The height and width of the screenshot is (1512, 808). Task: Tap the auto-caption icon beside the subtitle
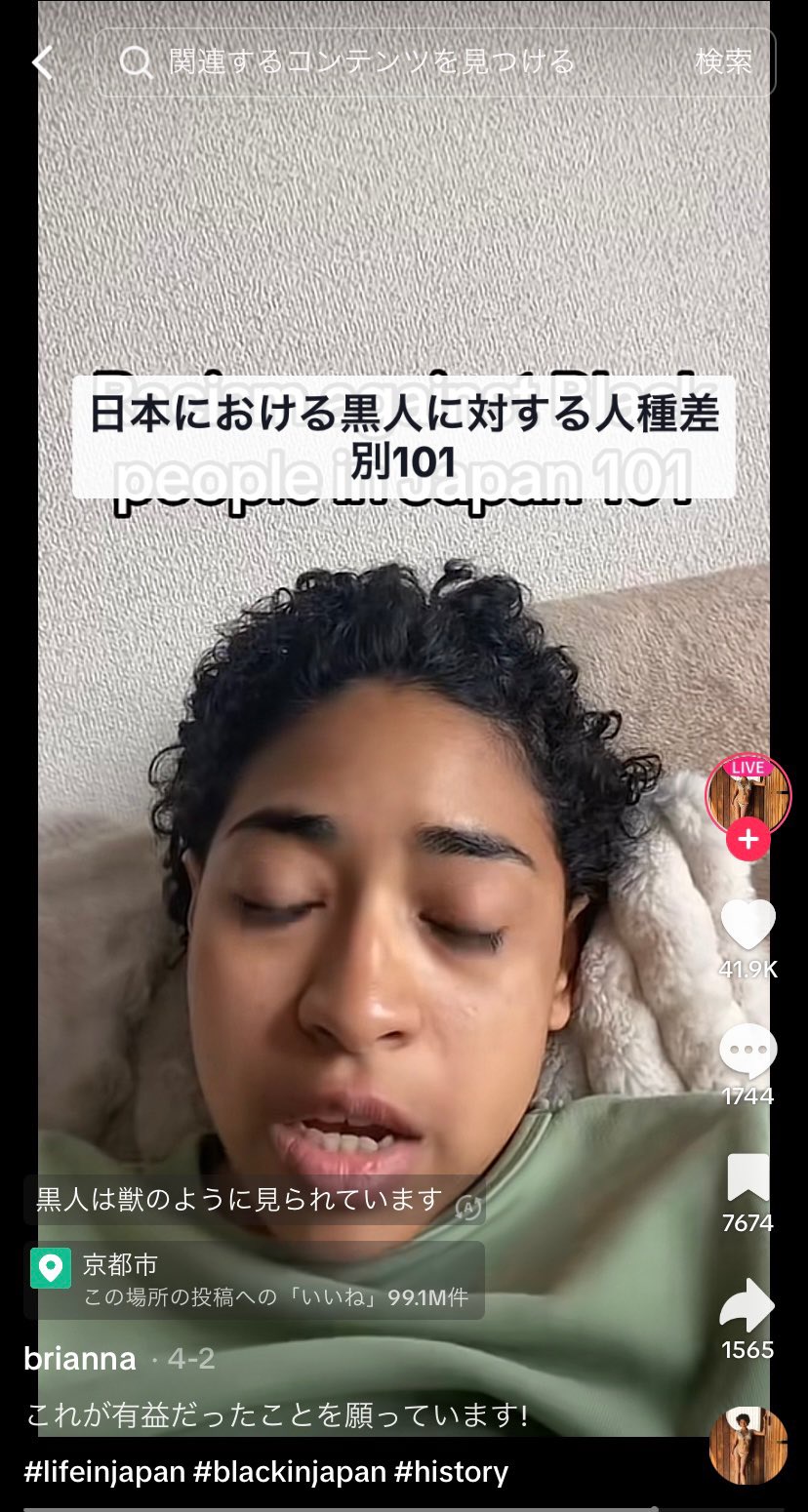point(468,1208)
